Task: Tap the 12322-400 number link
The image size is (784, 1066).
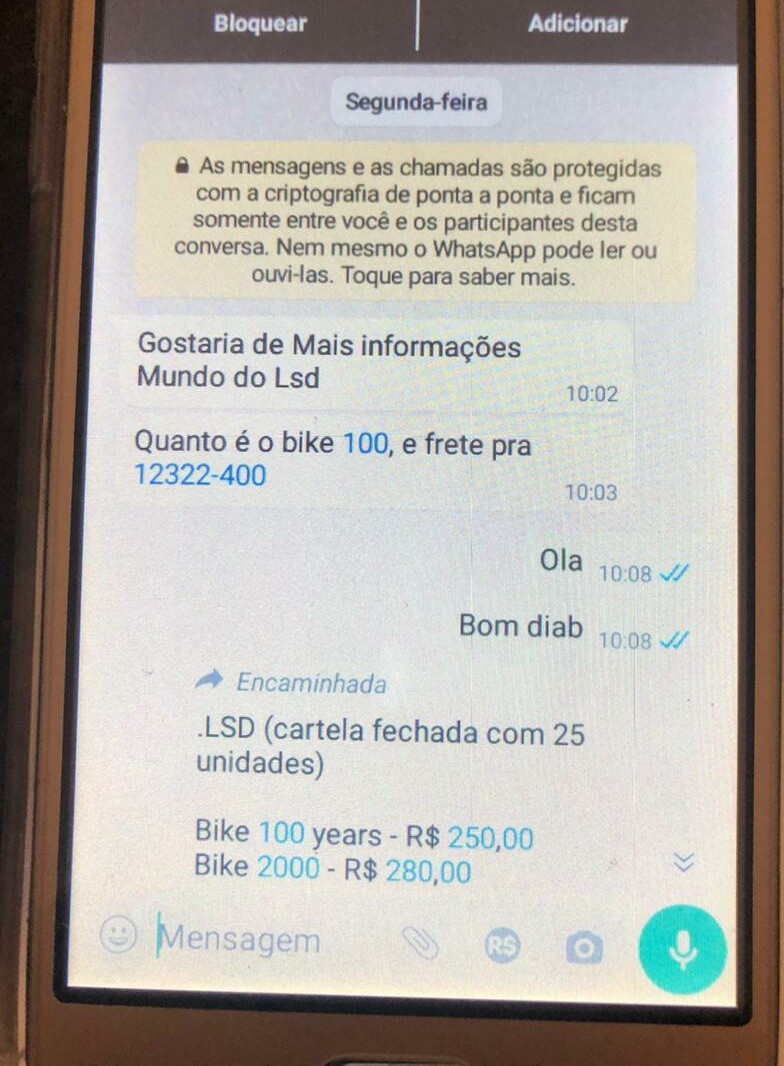Action: [x=200, y=475]
